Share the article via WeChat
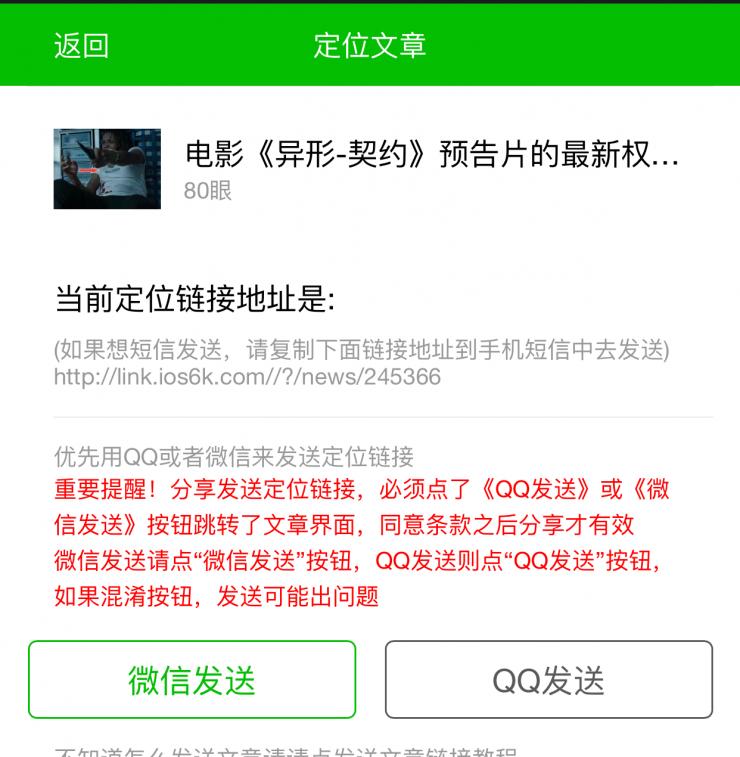 pos(193,677)
